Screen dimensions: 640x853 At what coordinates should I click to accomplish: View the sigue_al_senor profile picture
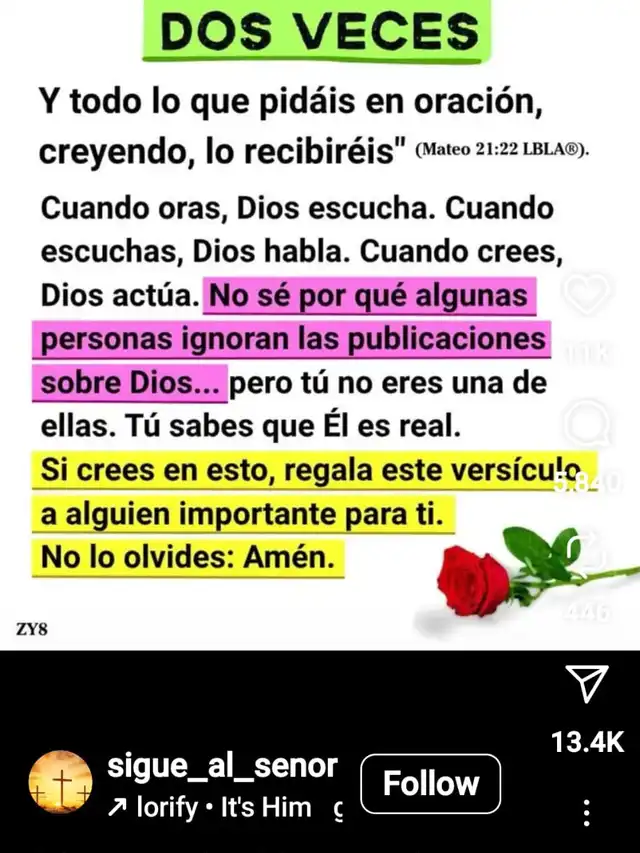[x=60, y=783]
